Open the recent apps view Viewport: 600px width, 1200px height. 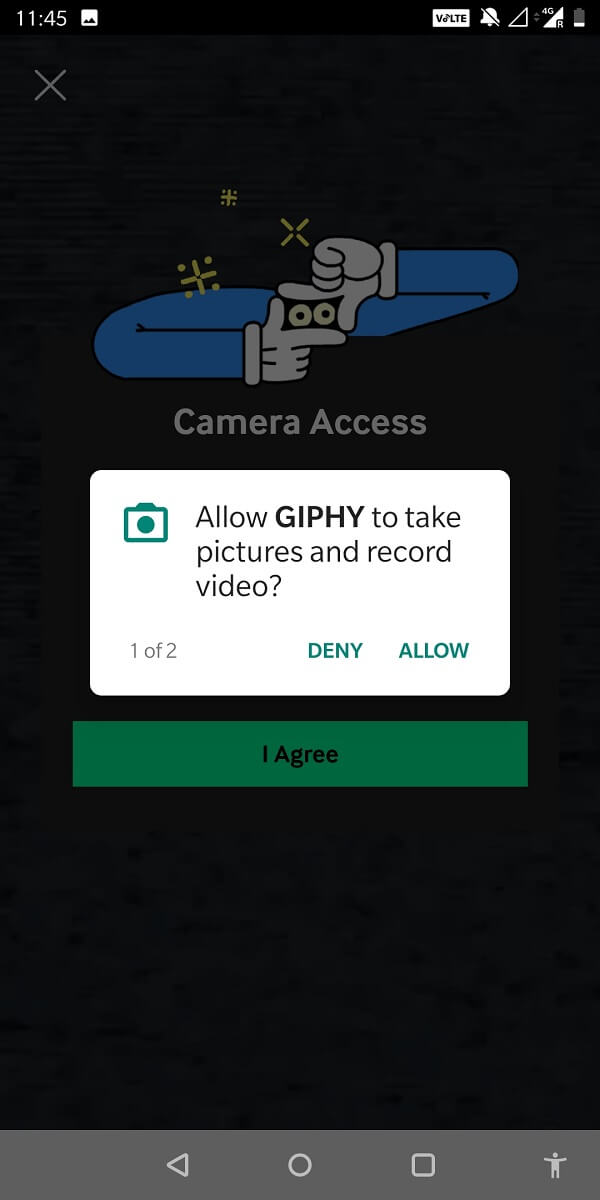(x=423, y=1164)
